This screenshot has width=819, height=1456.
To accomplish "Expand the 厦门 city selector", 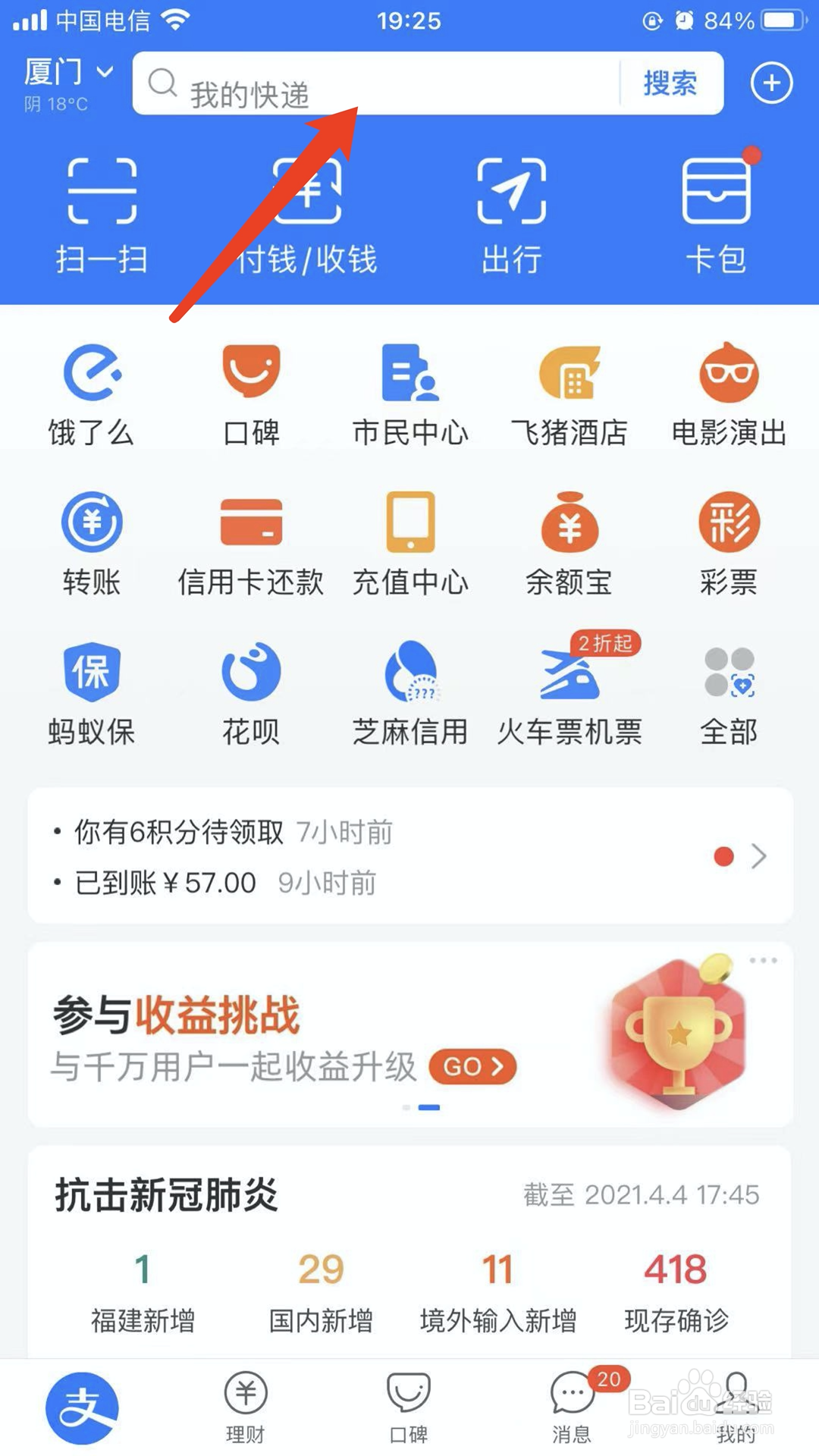I will tap(64, 72).
